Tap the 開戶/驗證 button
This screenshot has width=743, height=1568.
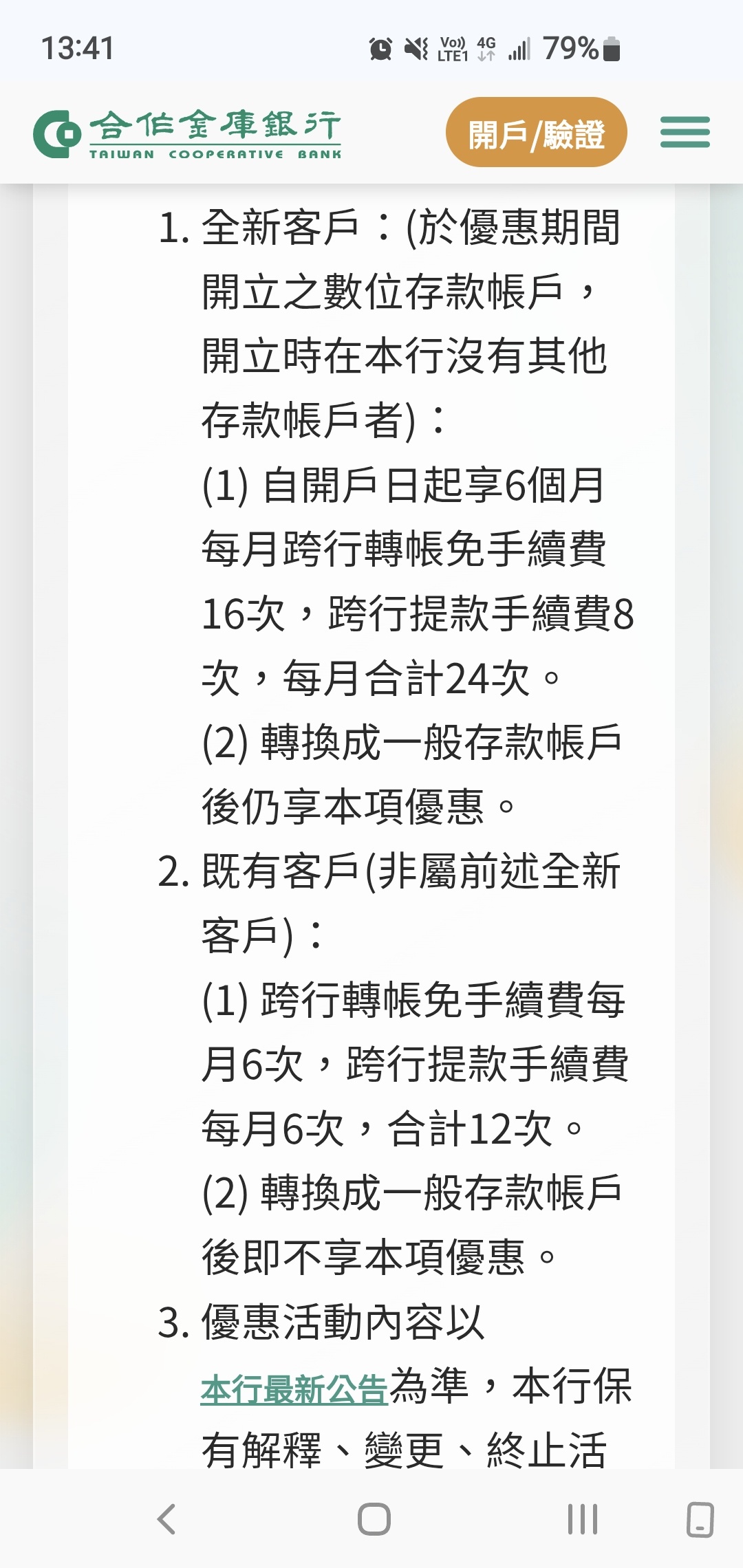pos(536,133)
